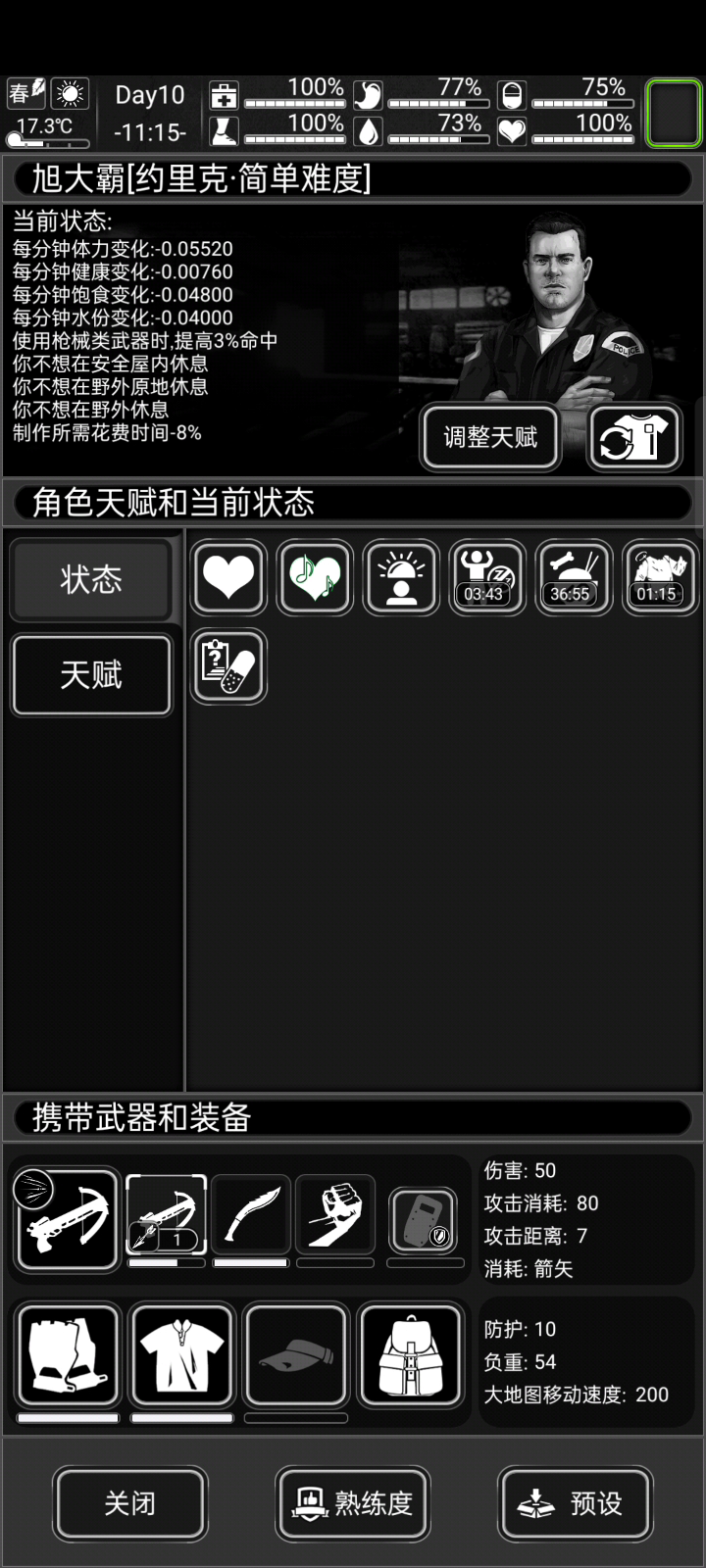Image resolution: width=706 pixels, height=1568 pixels.
Task: Open the gloves equipment slot
Action: coord(68,1355)
